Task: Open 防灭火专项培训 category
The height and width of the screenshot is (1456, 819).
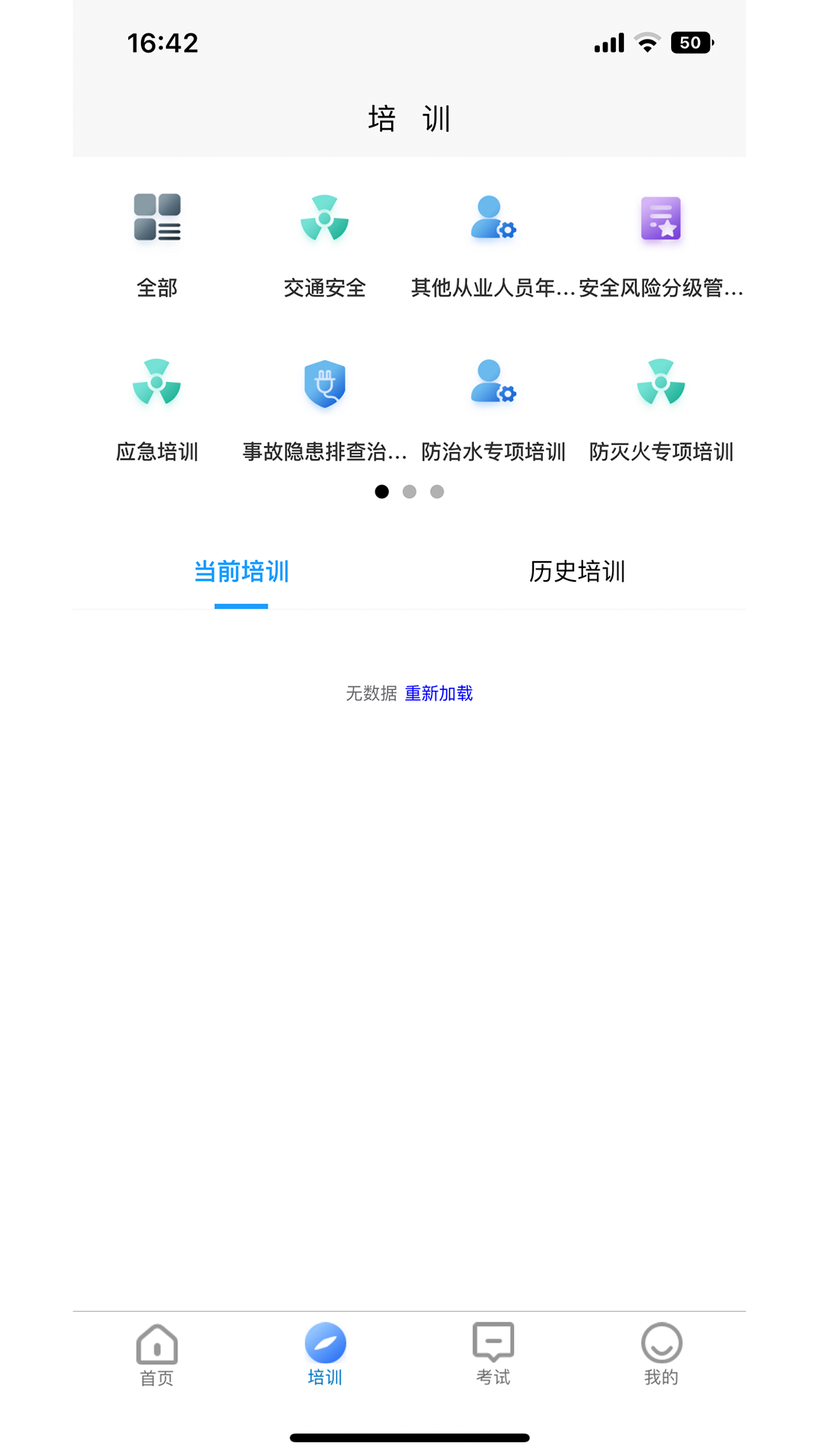Action: 661,409
